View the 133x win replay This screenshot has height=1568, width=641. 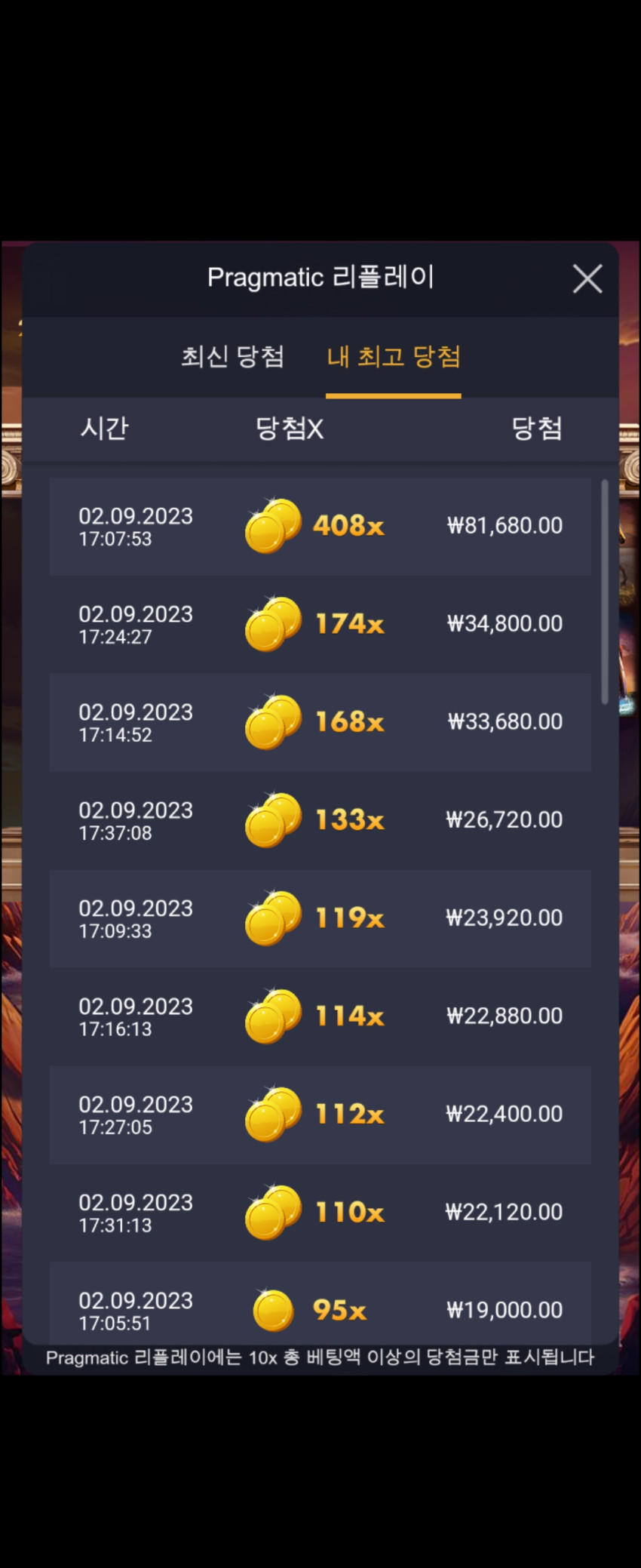[x=320, y=820]
